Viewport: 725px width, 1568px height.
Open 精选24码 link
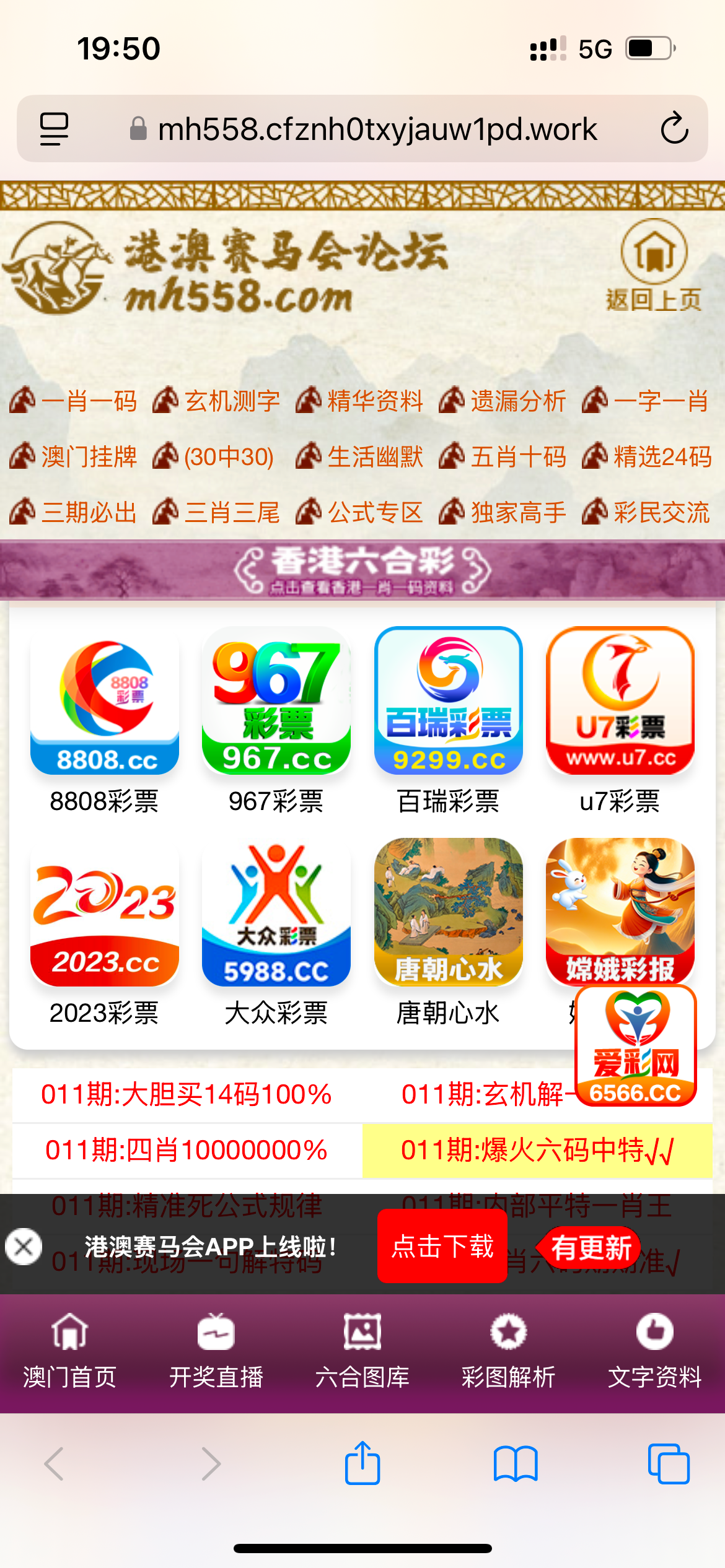click(648, 457)
